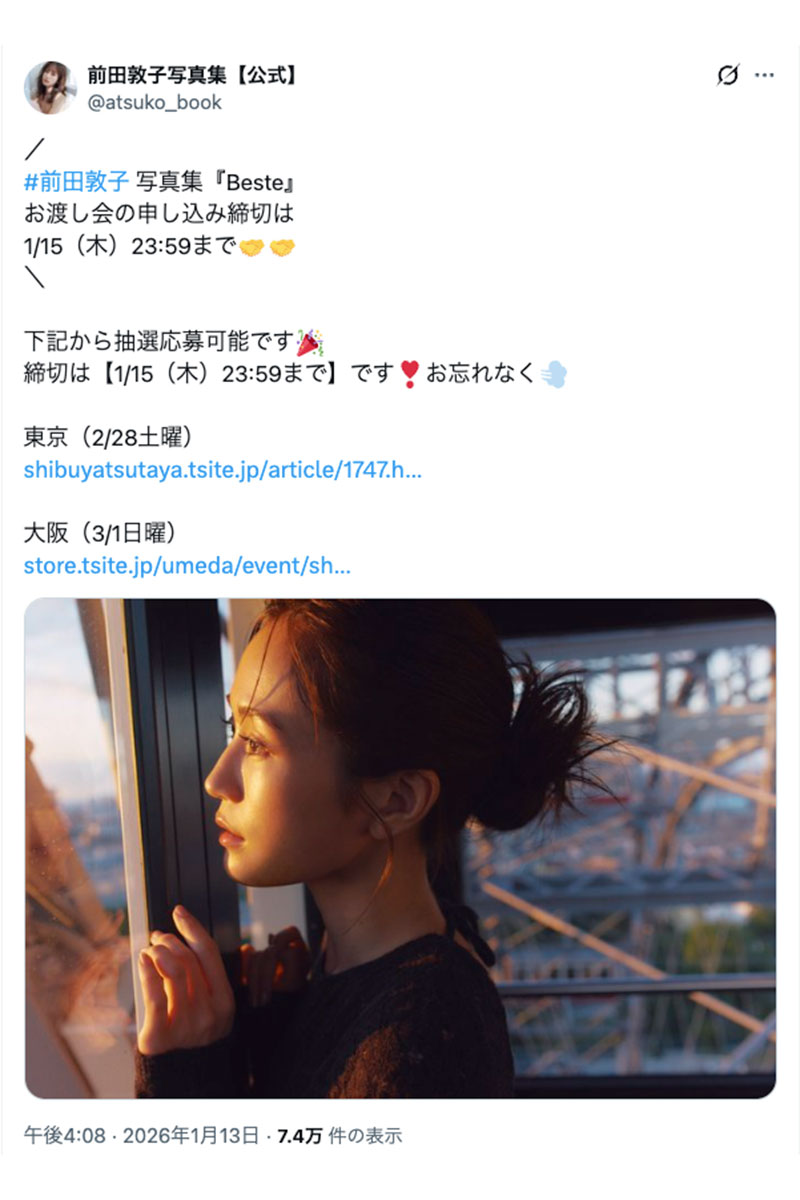View the attached photo full screen
Viewport: 800px width, 1200px height.
400,848
